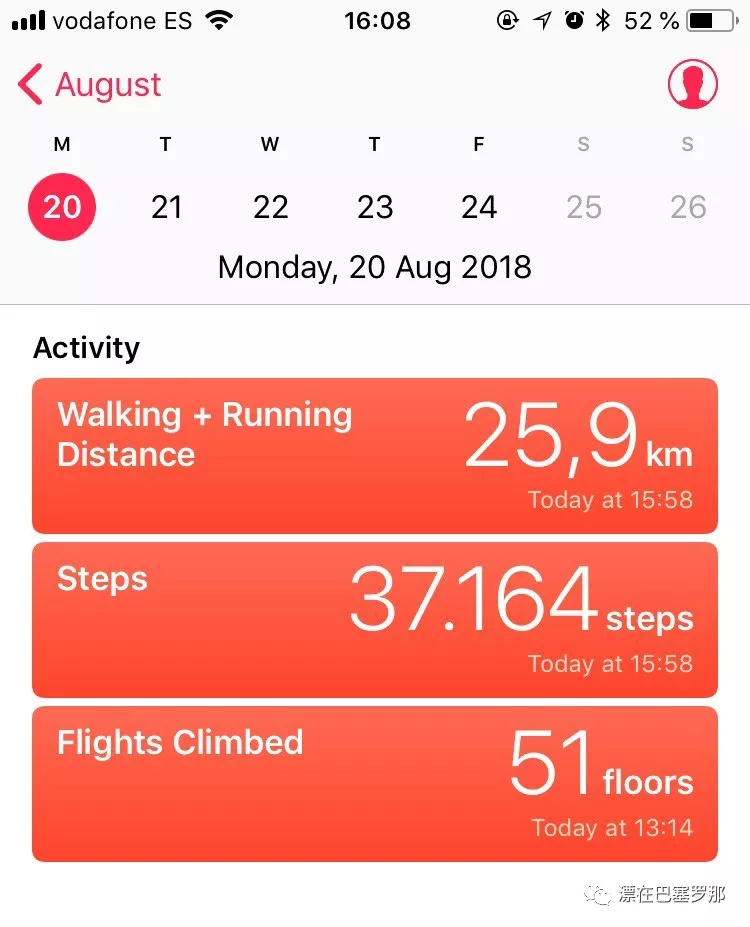Select Wednesday the 22nd
Screen dimensions: 750x927
point(270,207)
